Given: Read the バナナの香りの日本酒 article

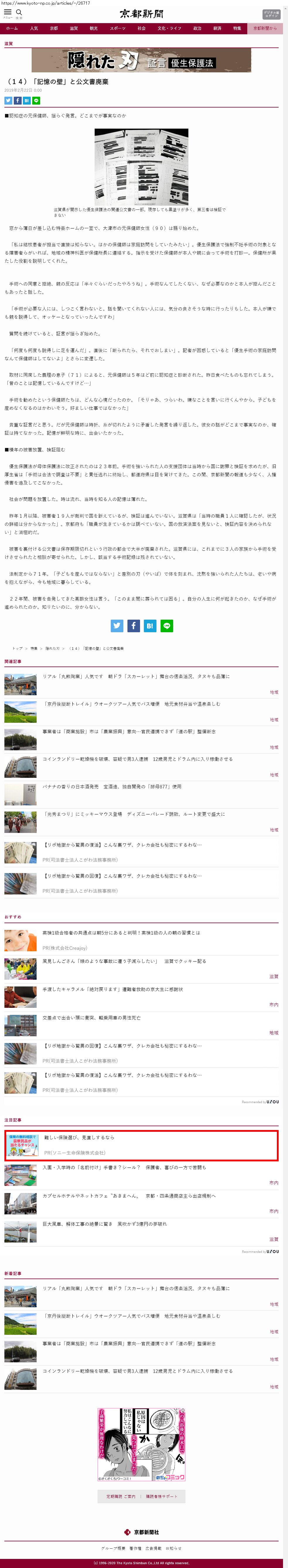Looking at the screenshot, I should (x=112, y=786).
